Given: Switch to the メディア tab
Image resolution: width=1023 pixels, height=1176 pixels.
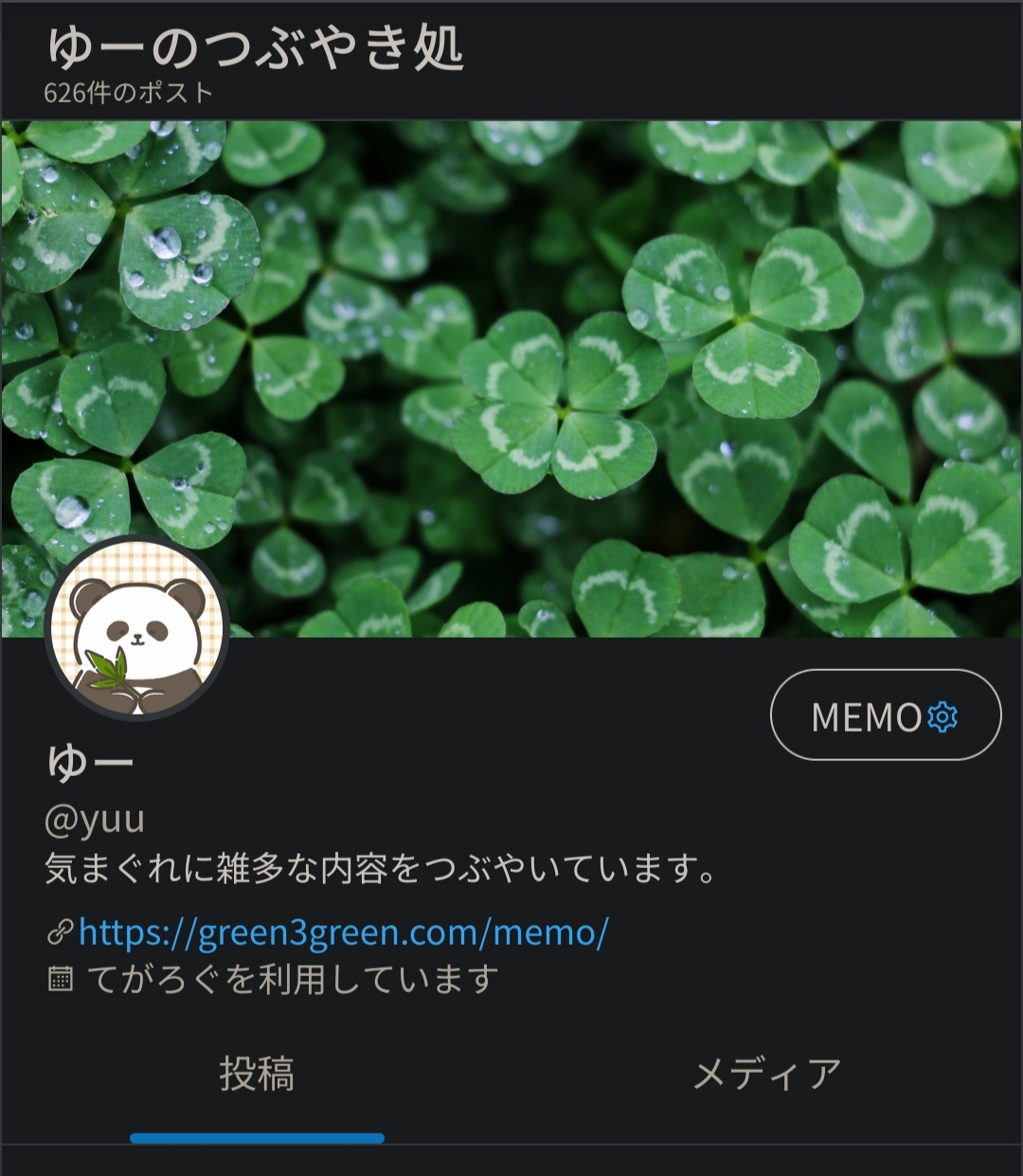Looking at the screenshot, I should [766, 1075].
